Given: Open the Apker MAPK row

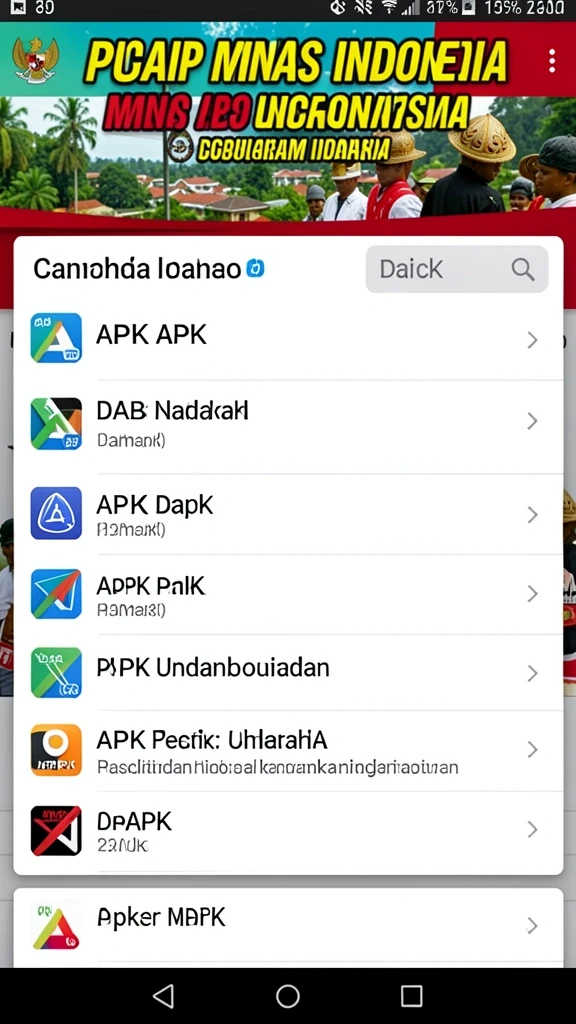Looking at the screenshot, I should click(x=288, y=924).
